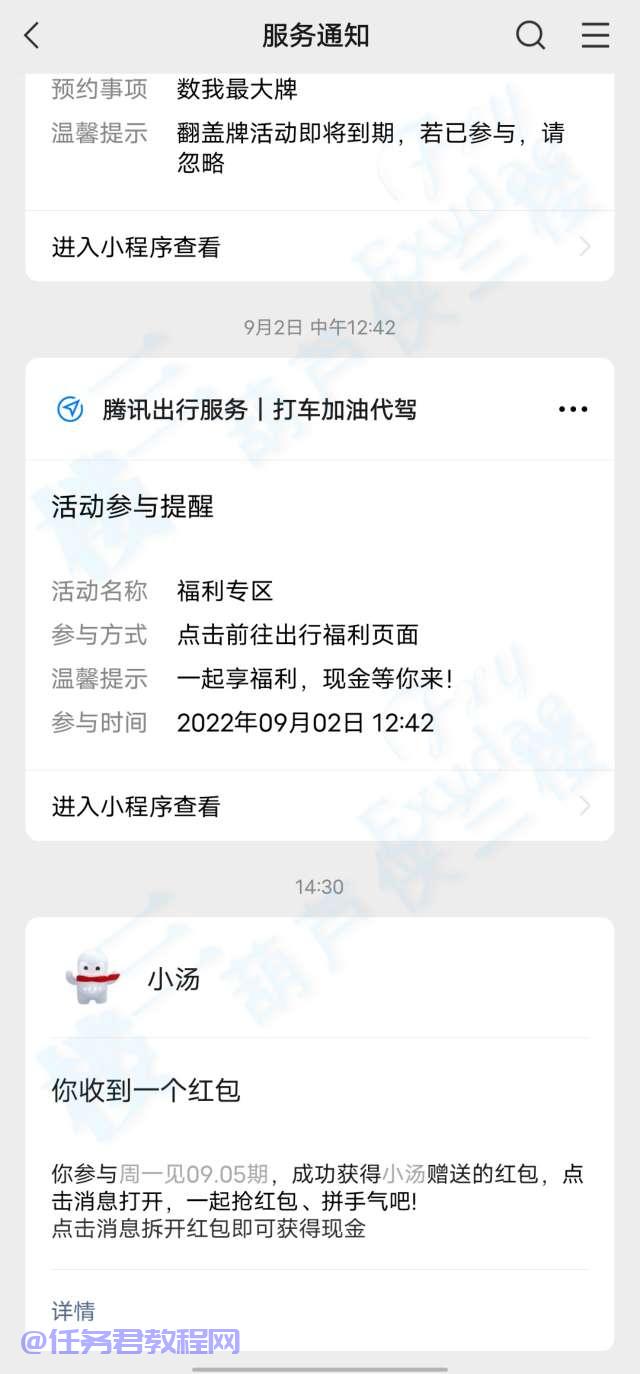Open more options for 腾讯出行服务
This screenshot has width=640, height=1374.
[x=573, y=409]
